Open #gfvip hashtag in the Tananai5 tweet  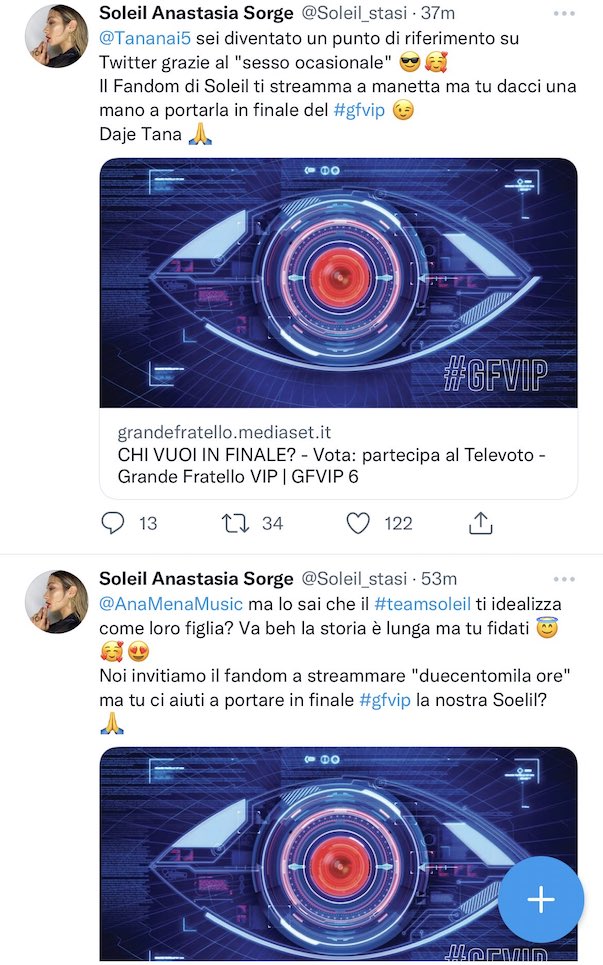pos(359,110)
